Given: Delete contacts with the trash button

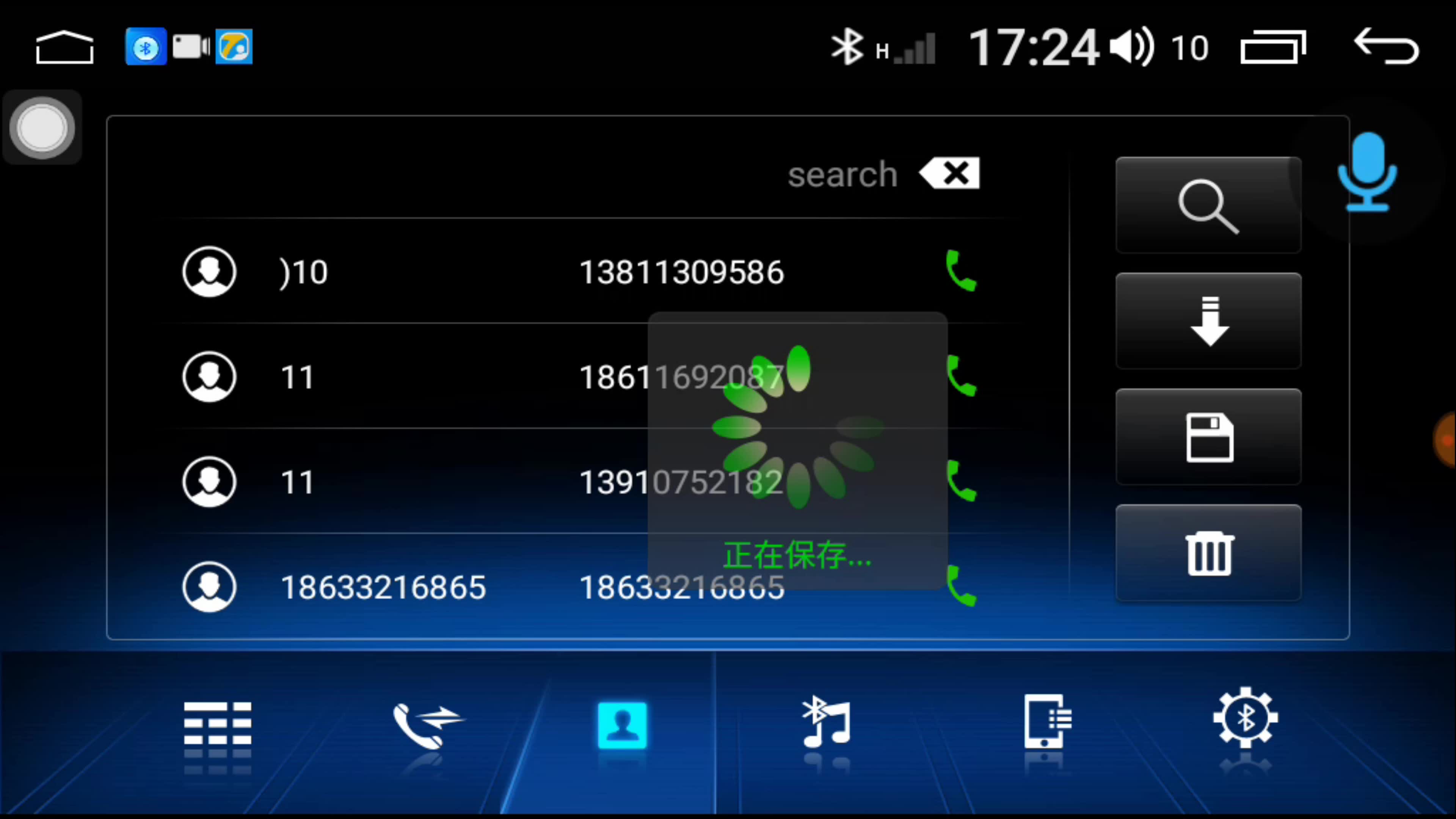Looking at the screenshot, I should click(1208, 553).
